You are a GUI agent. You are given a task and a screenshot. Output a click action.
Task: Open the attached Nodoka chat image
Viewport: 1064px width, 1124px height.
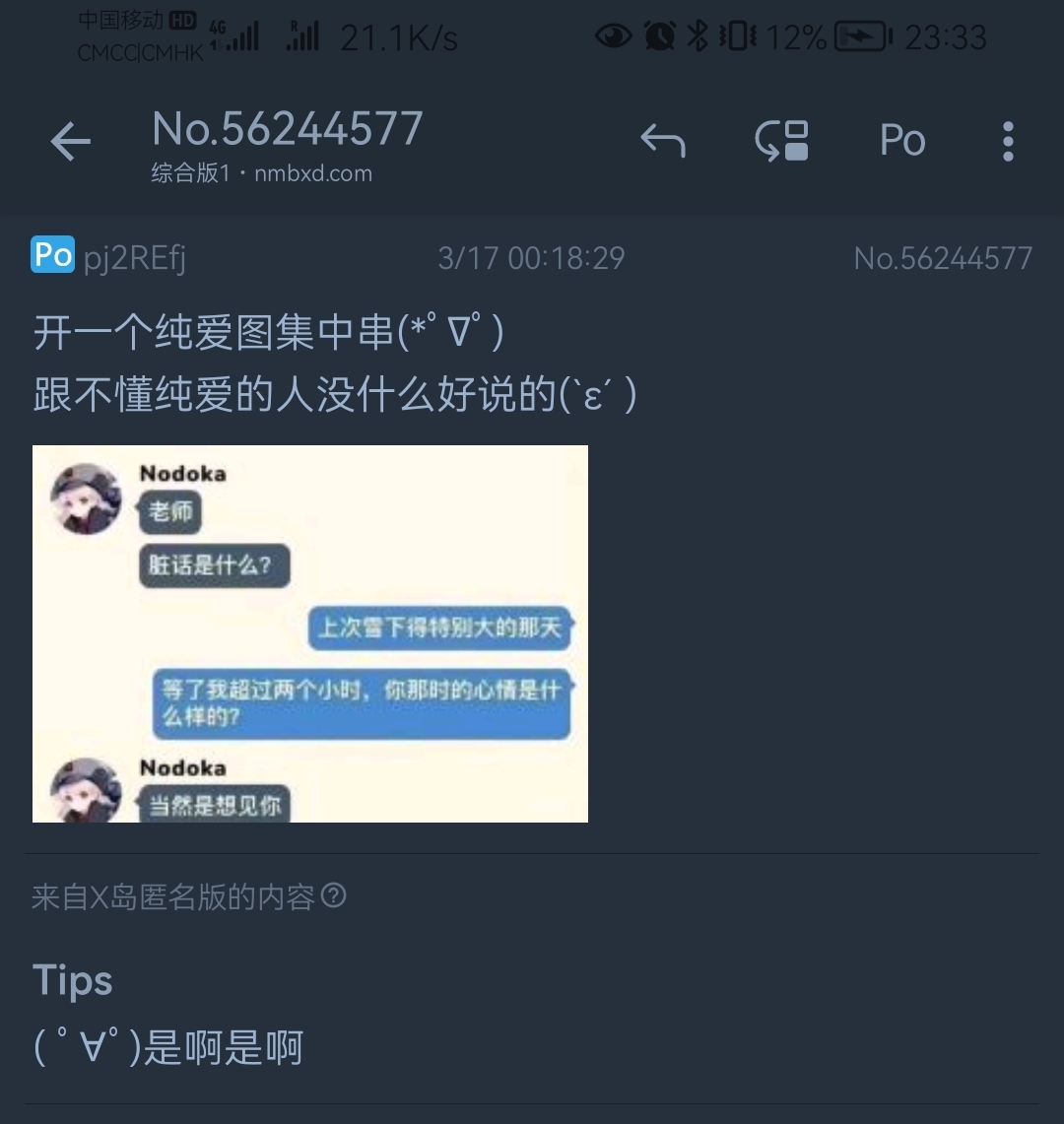(x=310, y=633)
